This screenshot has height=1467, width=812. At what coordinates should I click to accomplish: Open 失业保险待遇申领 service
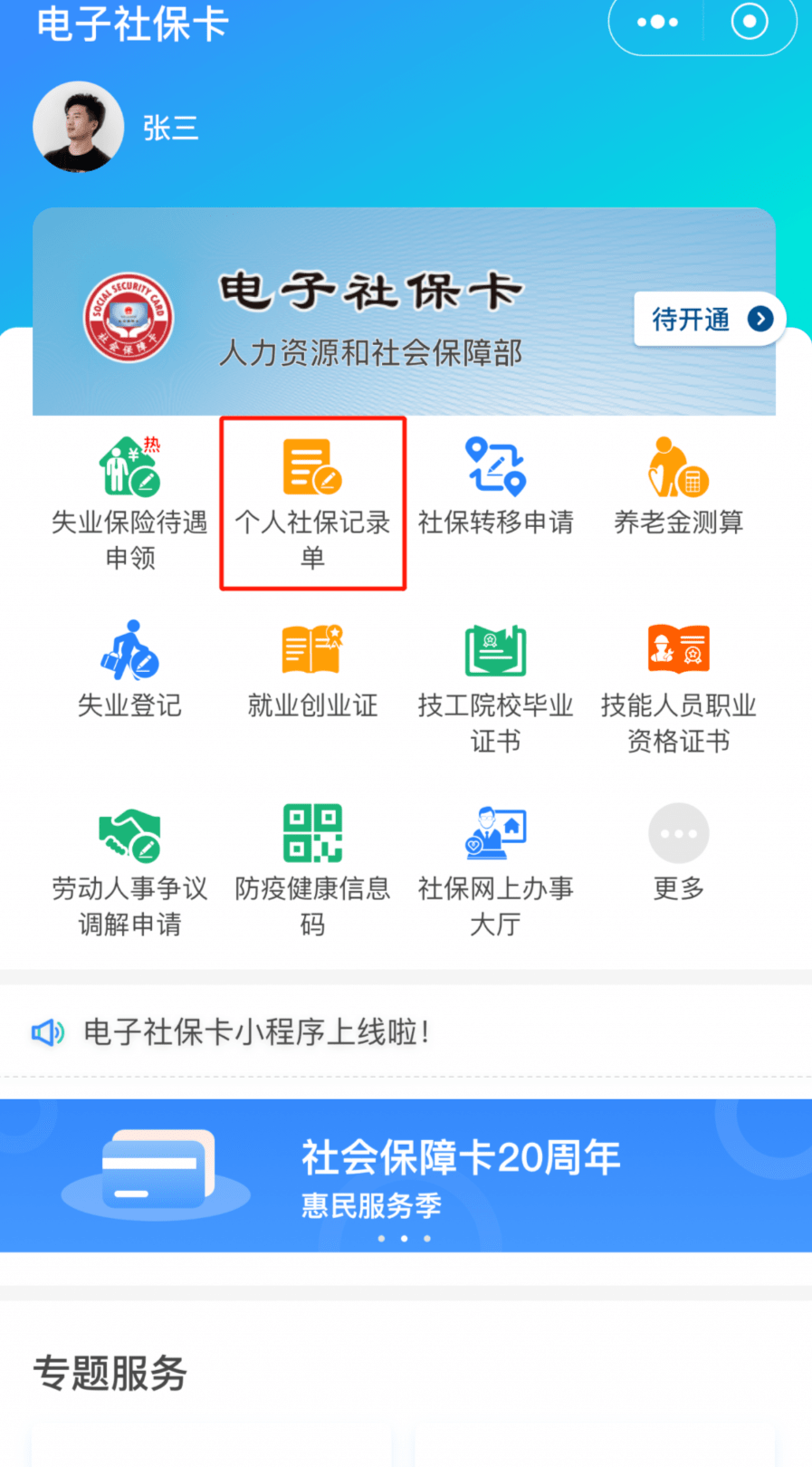click(129, 503)
